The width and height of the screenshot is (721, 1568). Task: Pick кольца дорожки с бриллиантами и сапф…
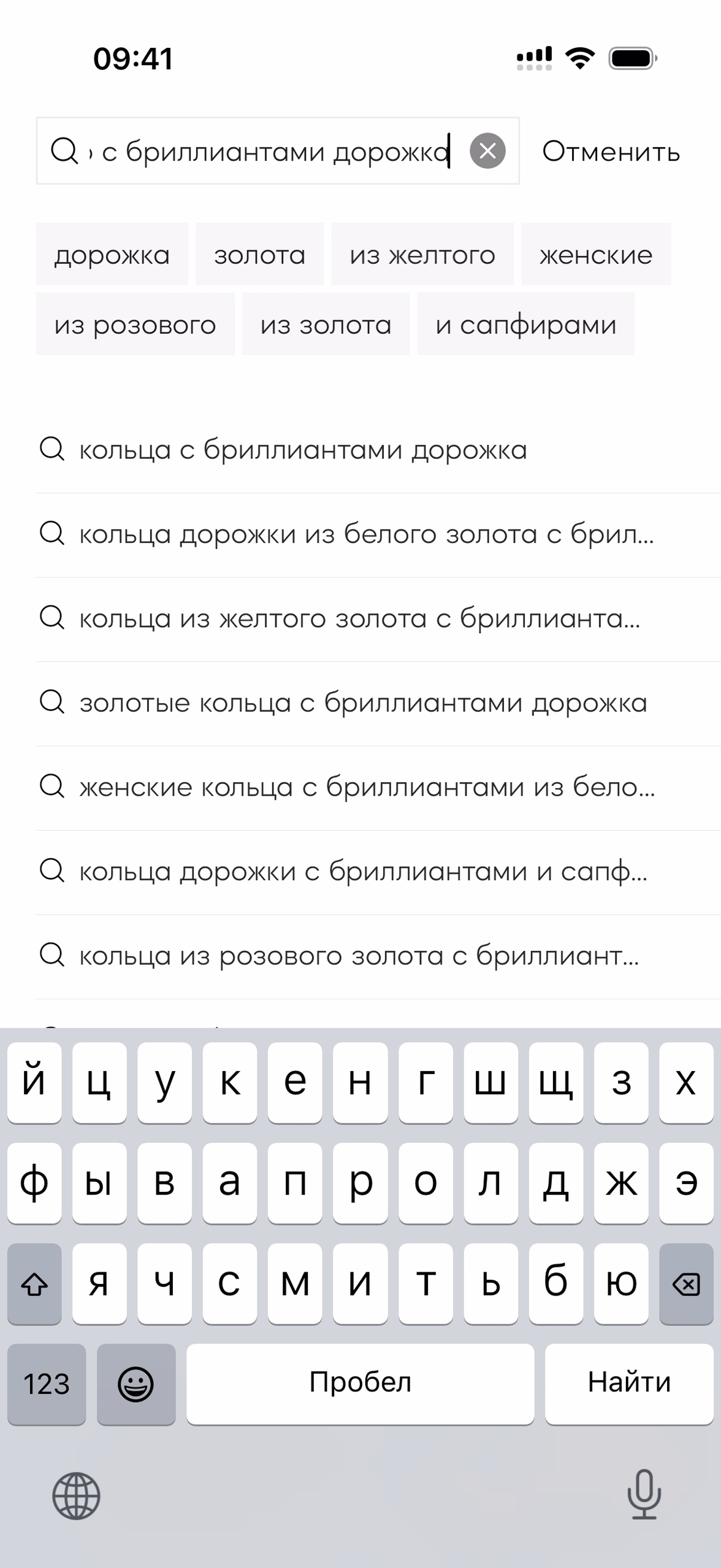pyautogui.click(x=363, y=872)
